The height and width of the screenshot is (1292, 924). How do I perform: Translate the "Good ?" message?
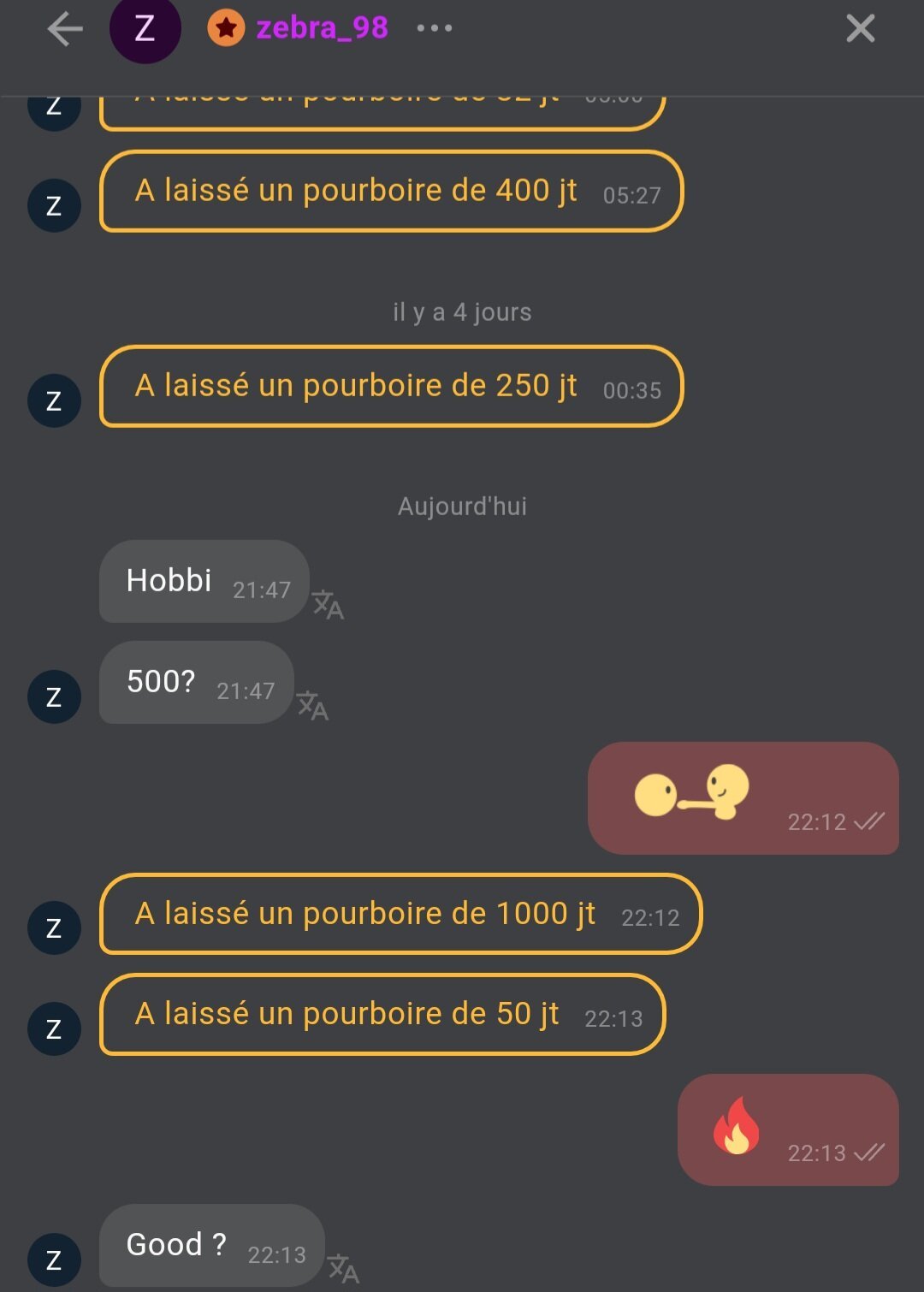[343, 1268]
